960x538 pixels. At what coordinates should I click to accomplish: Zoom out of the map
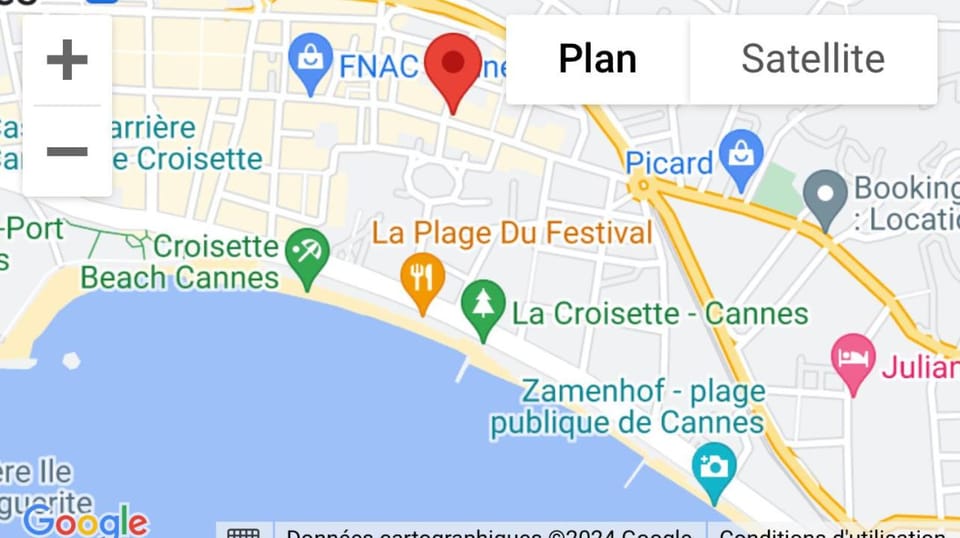click(x=67, y=151)
